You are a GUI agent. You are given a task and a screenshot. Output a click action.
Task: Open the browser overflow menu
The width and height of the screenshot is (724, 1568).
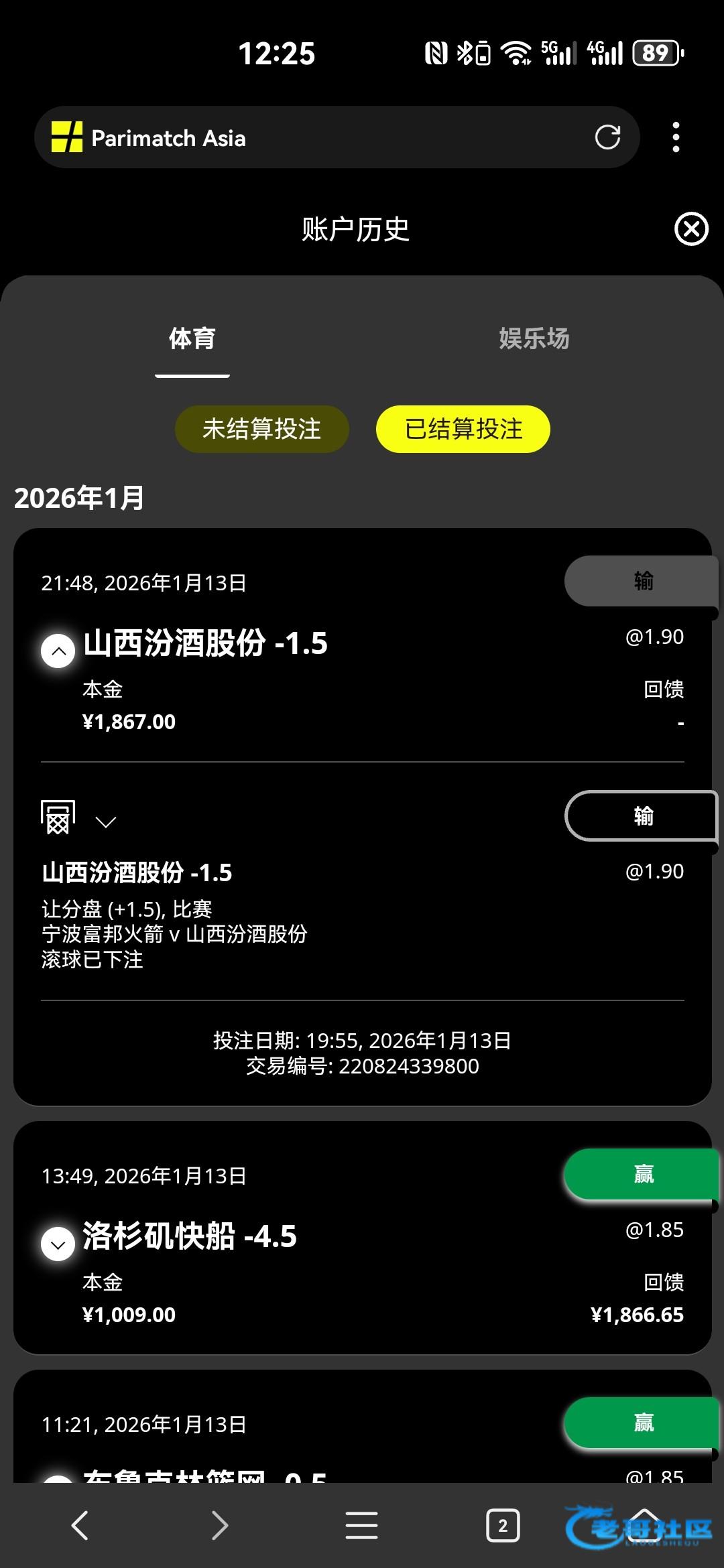pos(676,137)
